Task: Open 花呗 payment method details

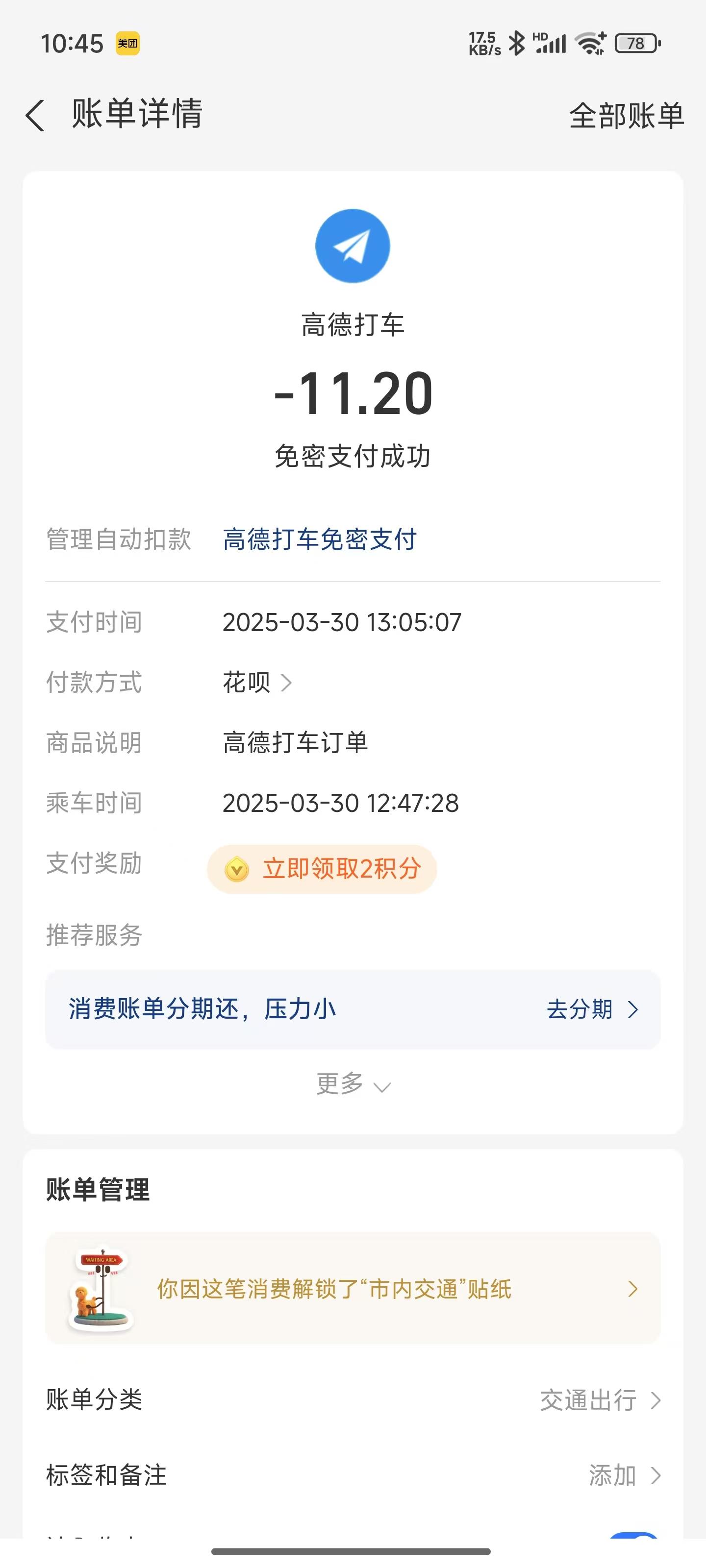Action: 257,683
